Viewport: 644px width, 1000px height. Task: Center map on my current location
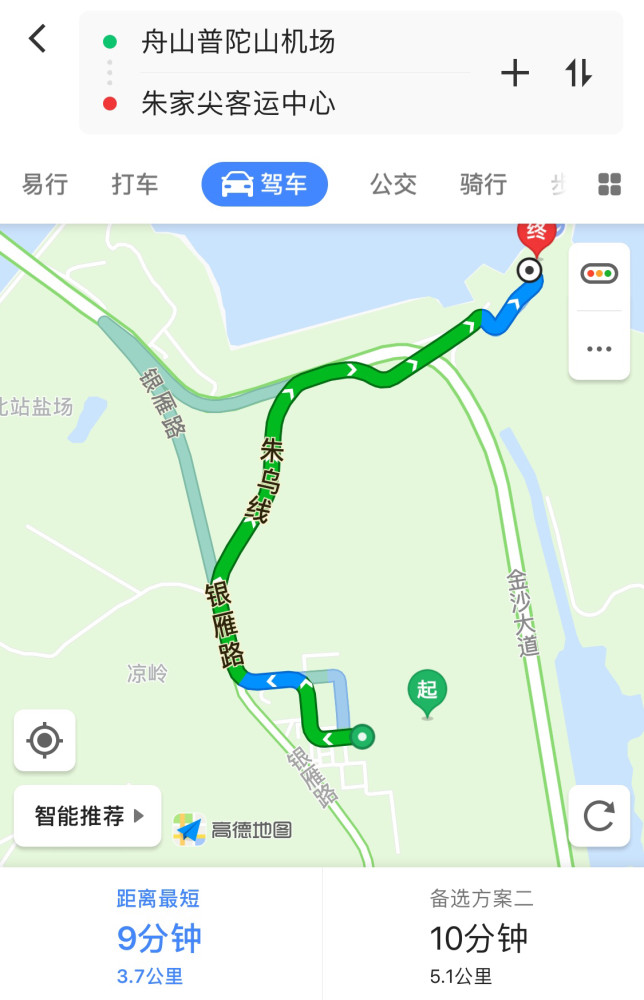44,740
